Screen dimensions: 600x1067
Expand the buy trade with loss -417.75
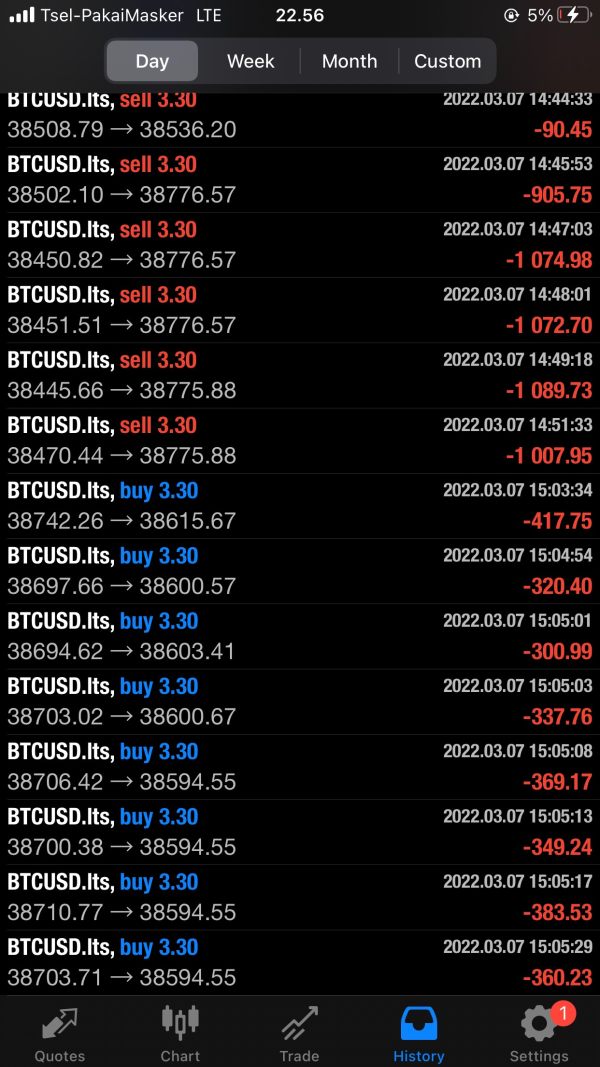300,506
